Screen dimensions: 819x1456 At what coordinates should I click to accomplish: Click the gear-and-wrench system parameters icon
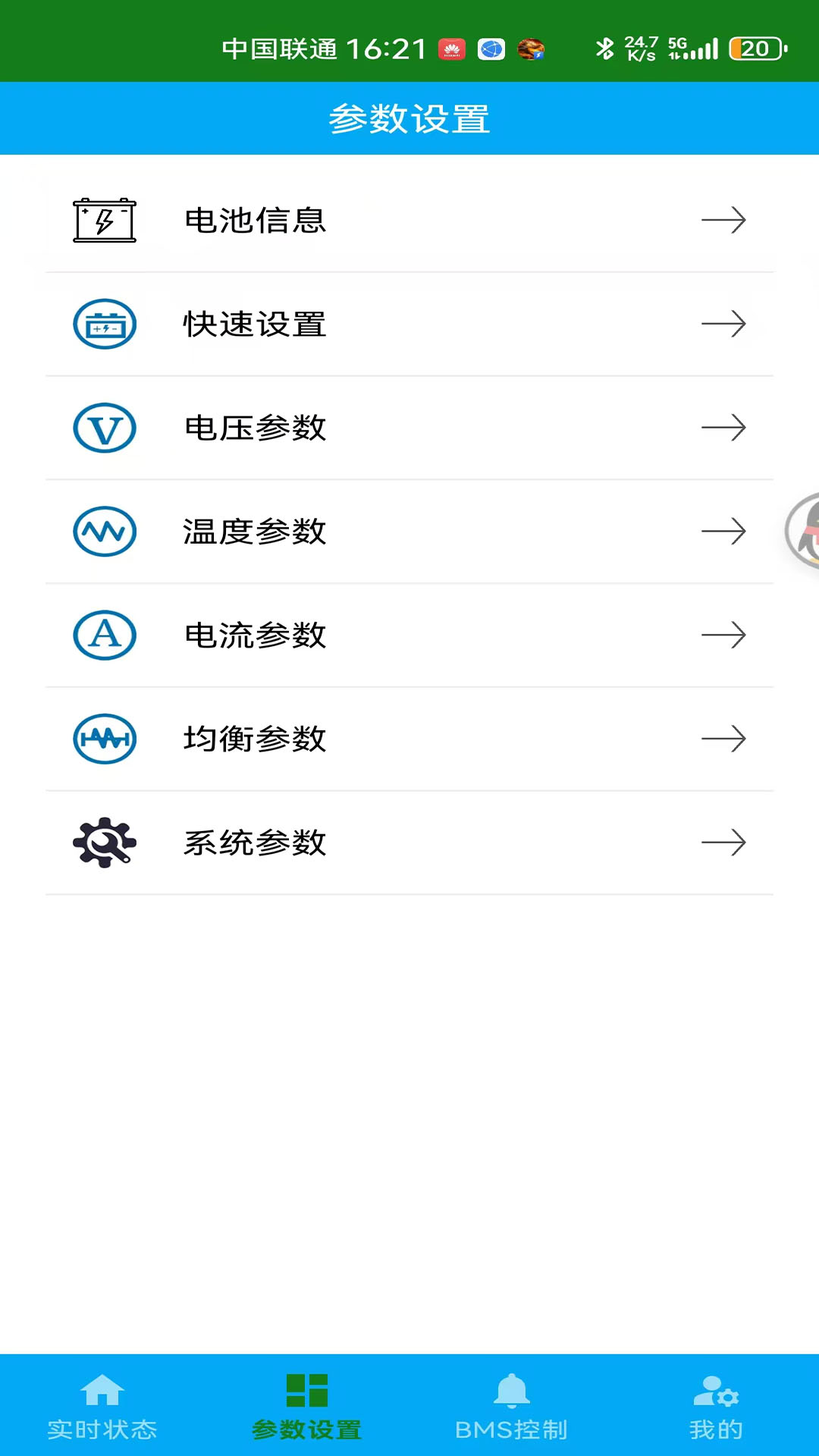coord(104,843)
